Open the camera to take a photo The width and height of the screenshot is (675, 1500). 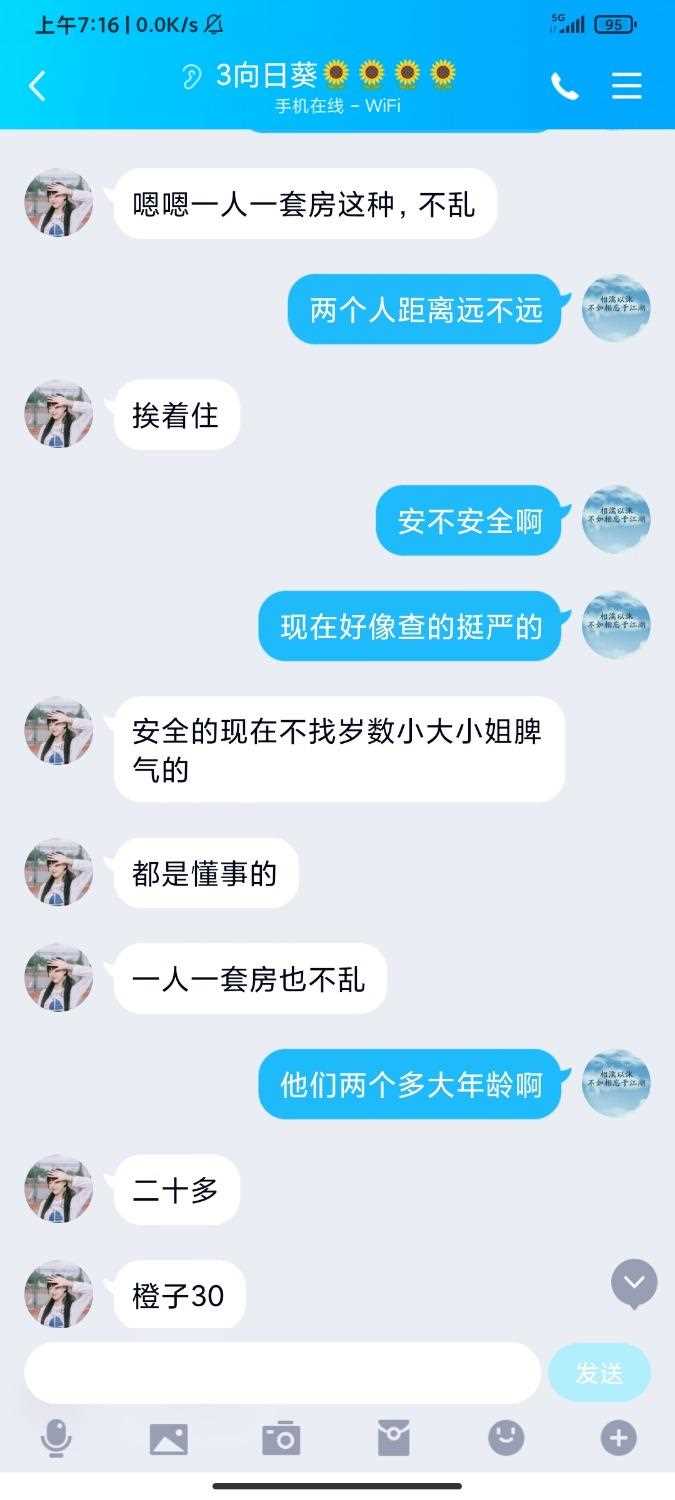[x=281, y=1438]
